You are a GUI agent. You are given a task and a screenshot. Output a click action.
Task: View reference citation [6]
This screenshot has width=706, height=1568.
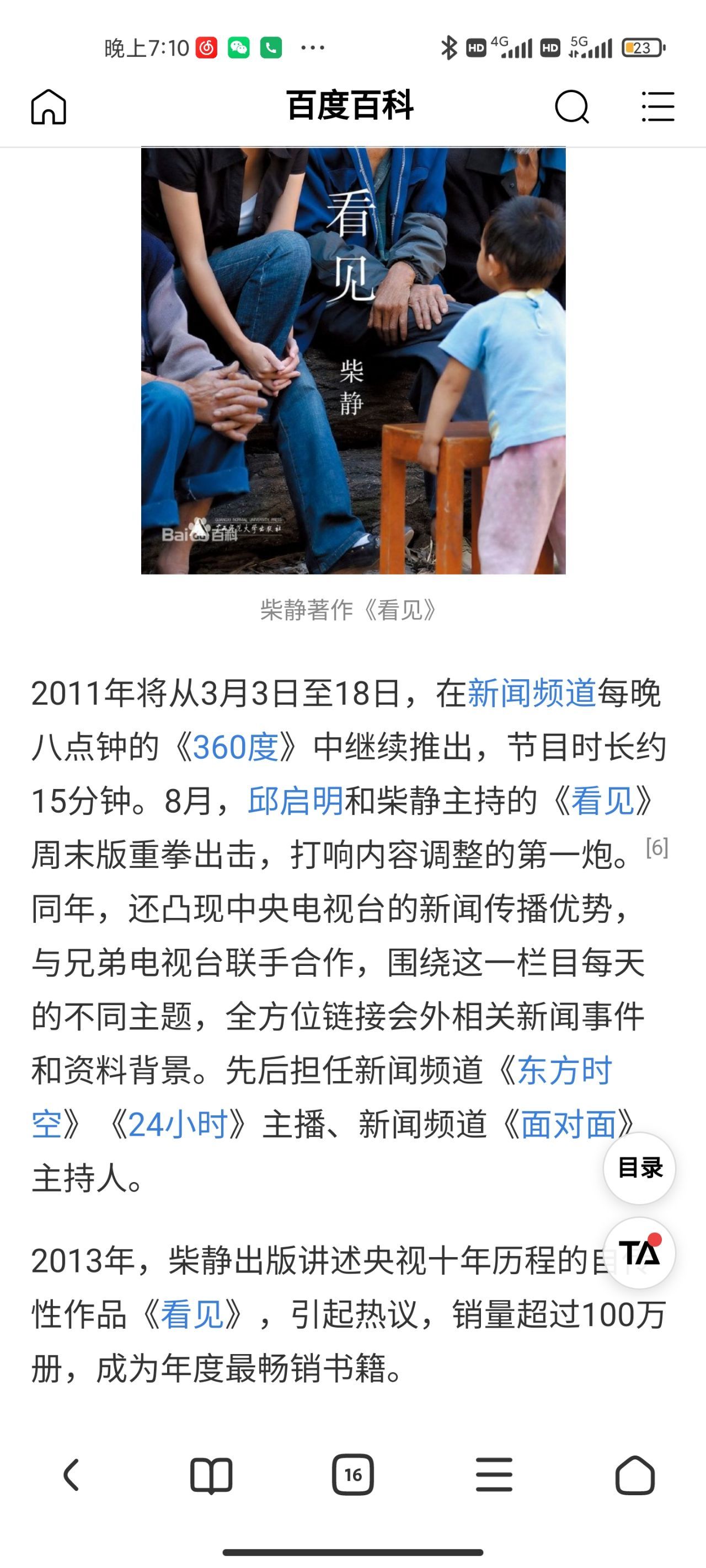tap(657, 847)
